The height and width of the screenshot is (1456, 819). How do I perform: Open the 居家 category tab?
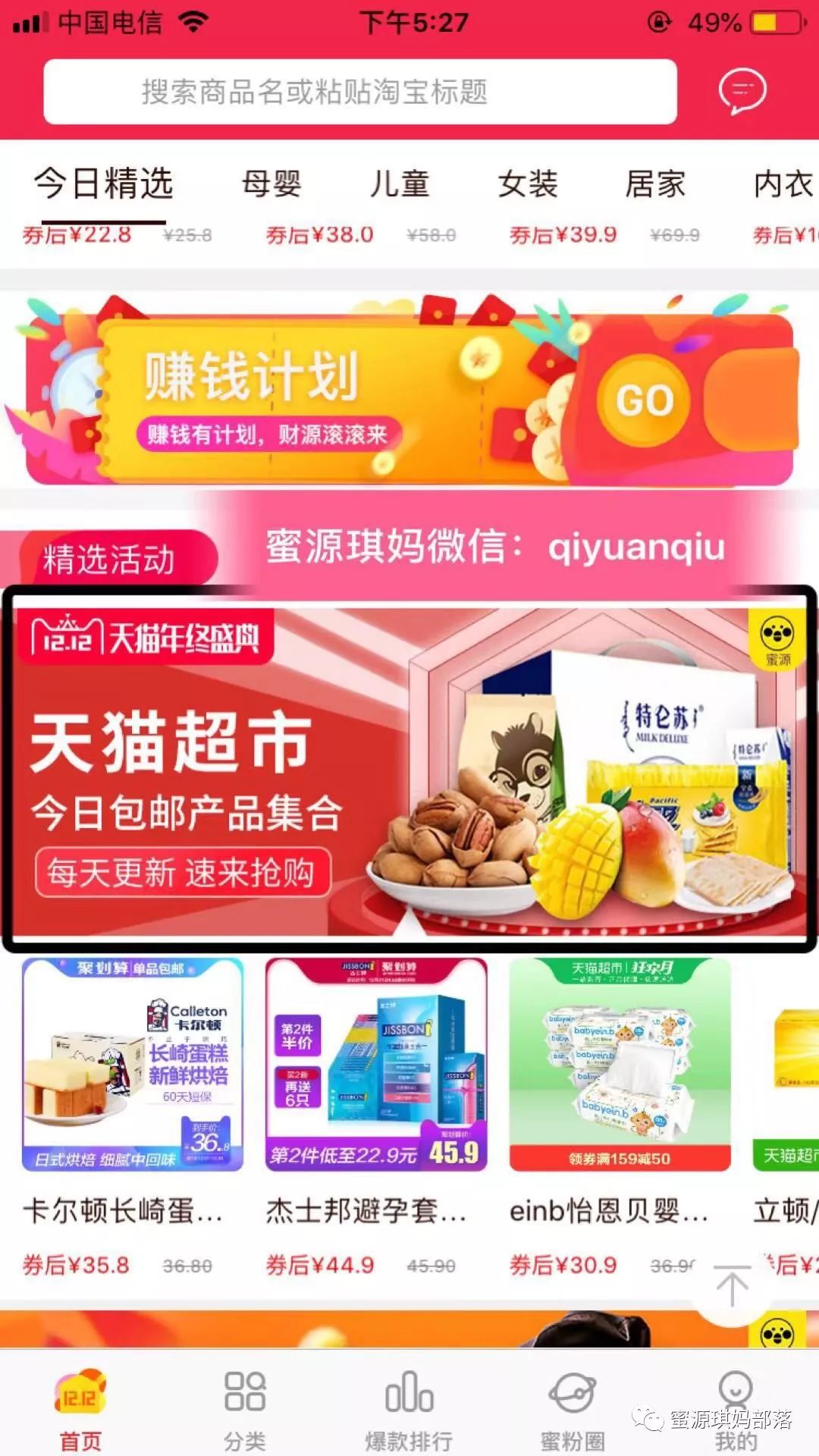pyautogui.click(x=655, y=184)
